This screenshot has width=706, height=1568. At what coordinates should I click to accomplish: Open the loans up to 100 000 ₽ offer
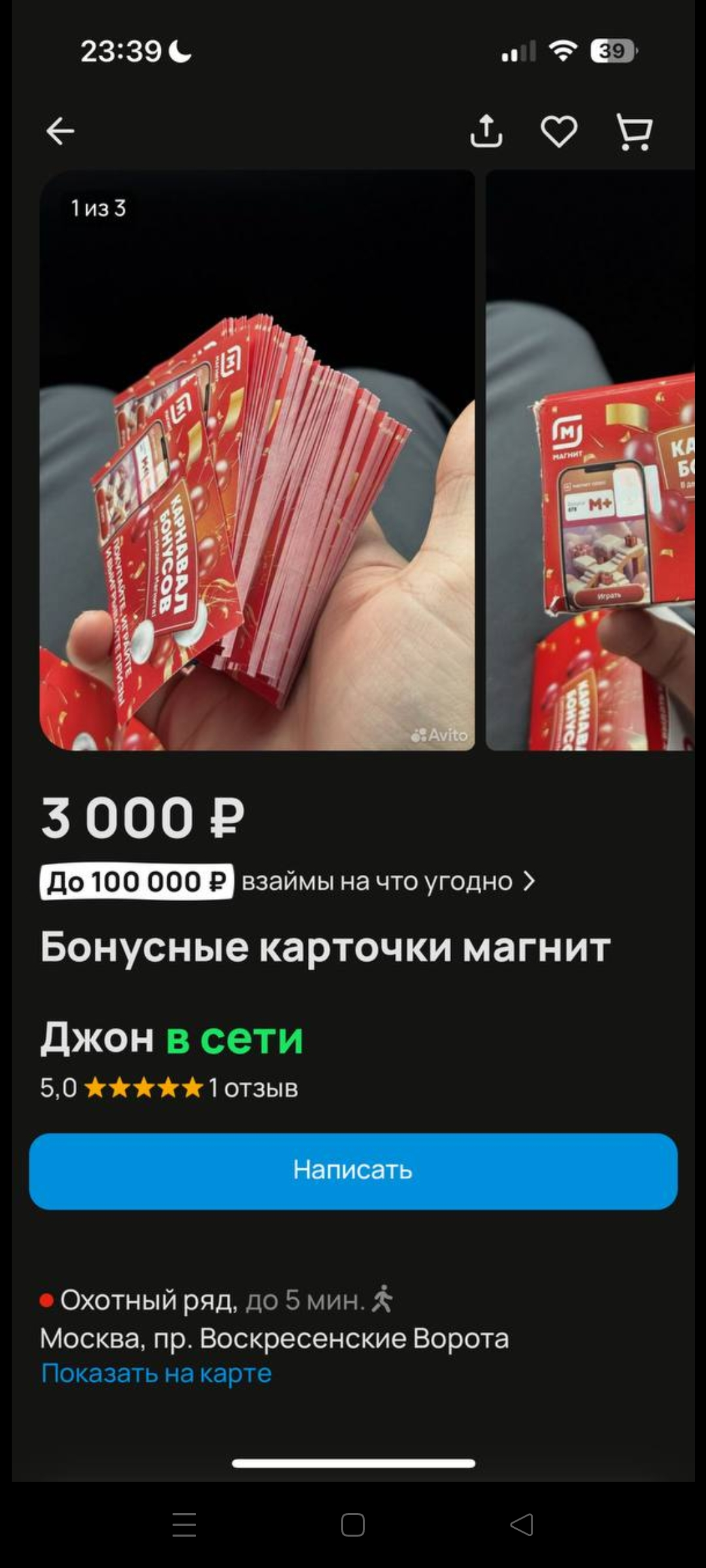(x=288, y=881)
